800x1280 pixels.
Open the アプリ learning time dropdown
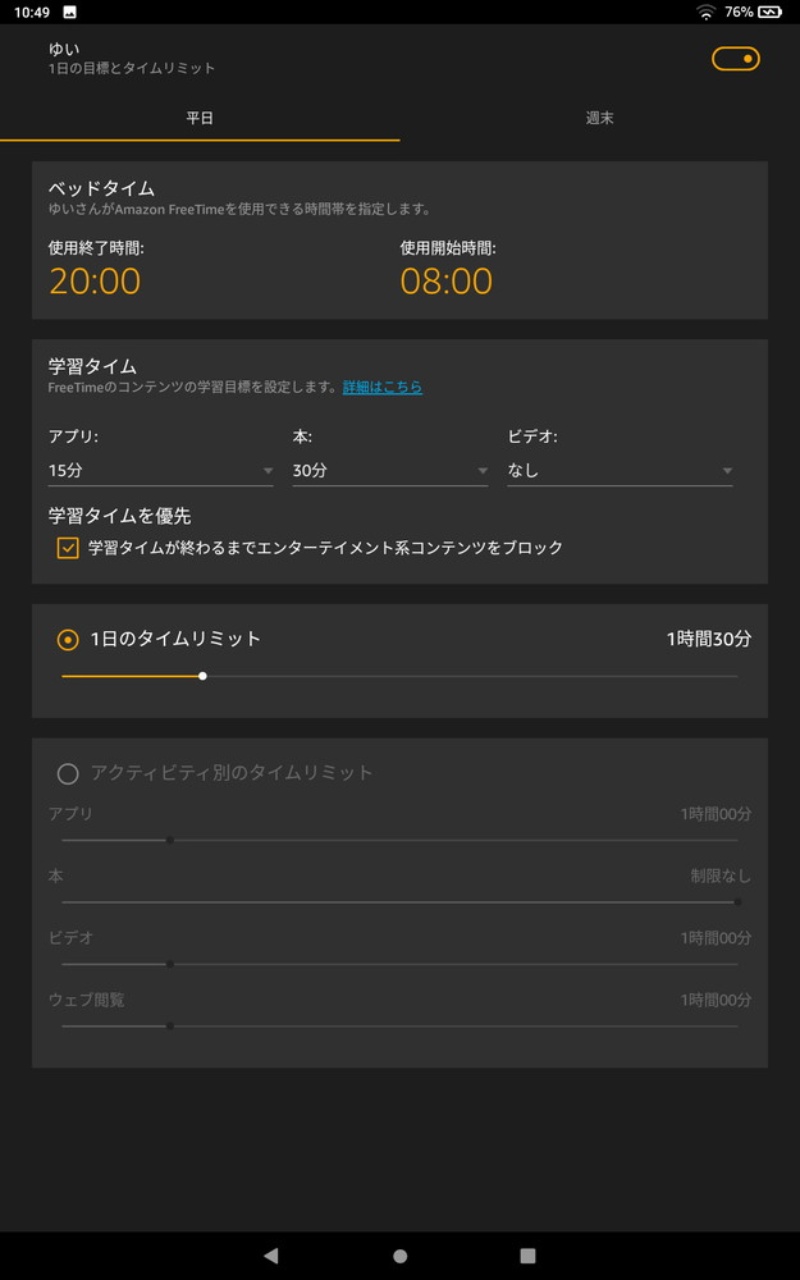160,470
